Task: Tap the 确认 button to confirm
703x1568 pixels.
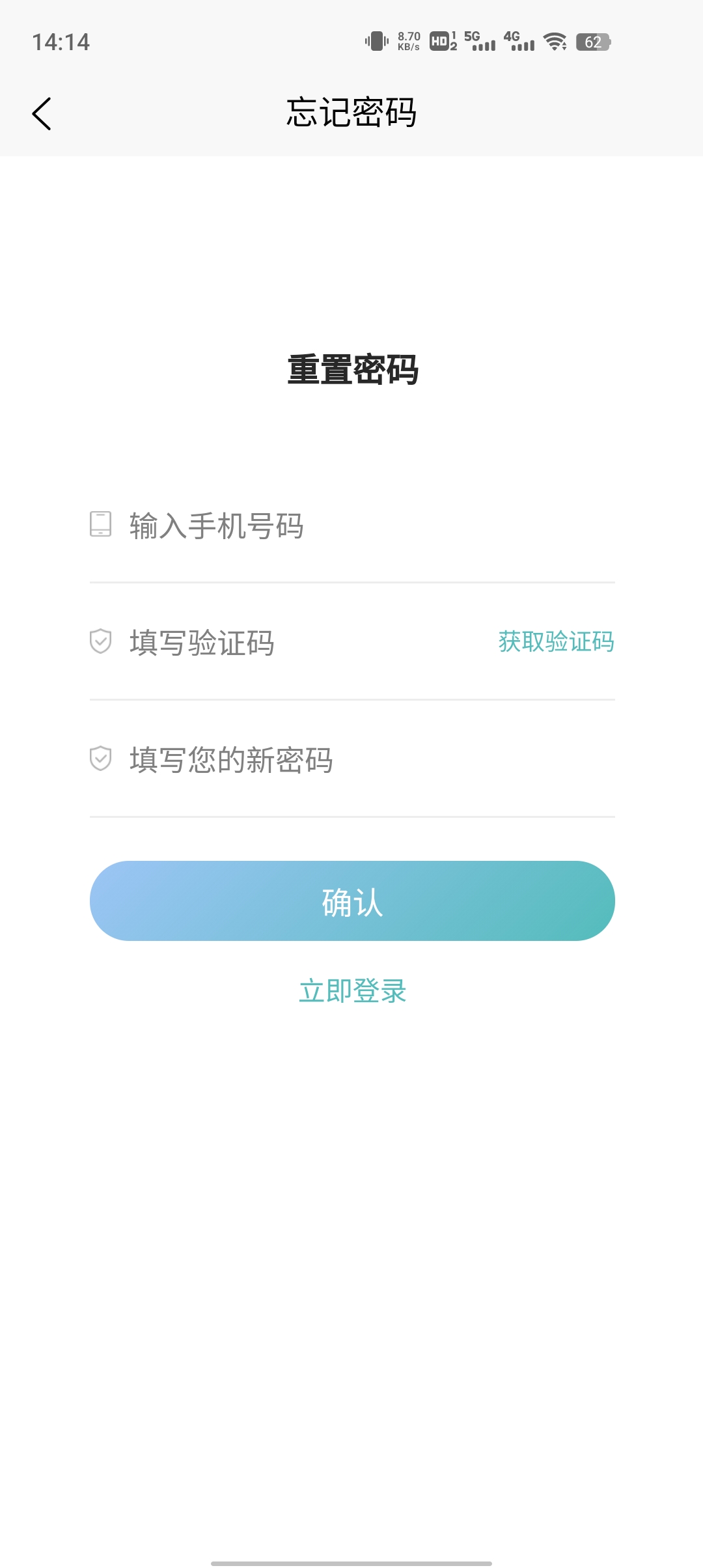Action: pos(351,901)
